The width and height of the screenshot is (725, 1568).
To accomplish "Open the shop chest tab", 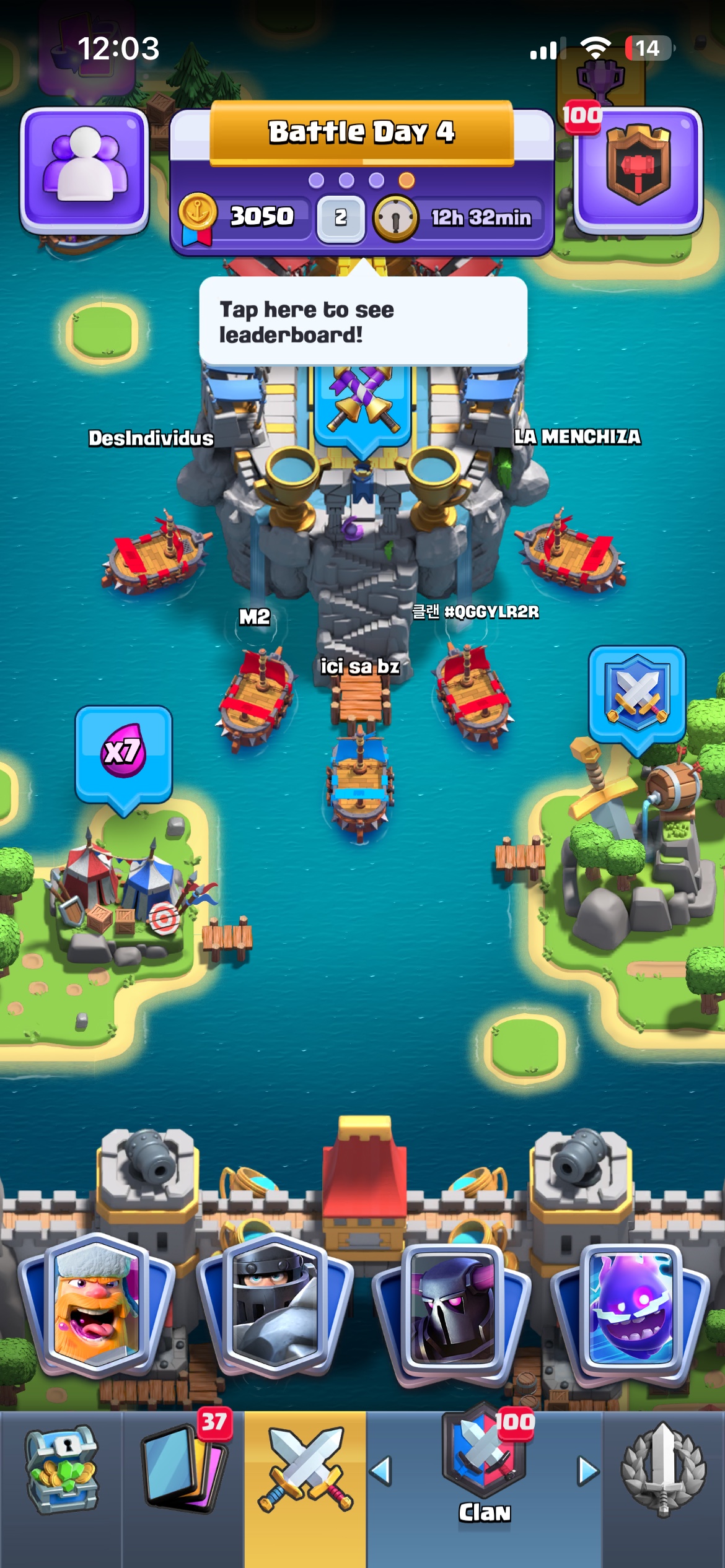I will (61, 1471).
